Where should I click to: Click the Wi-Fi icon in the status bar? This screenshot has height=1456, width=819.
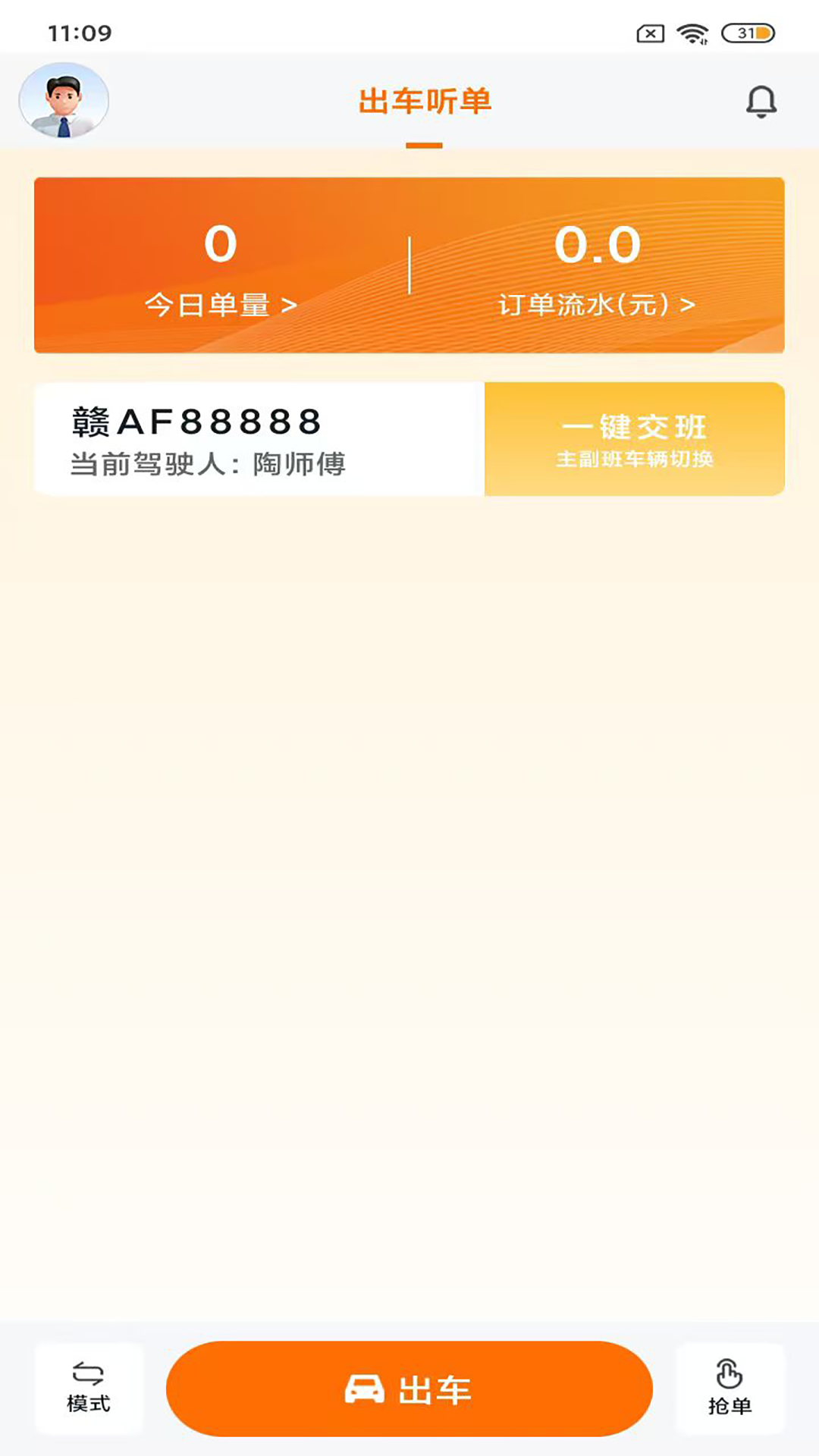click(691, 33)
